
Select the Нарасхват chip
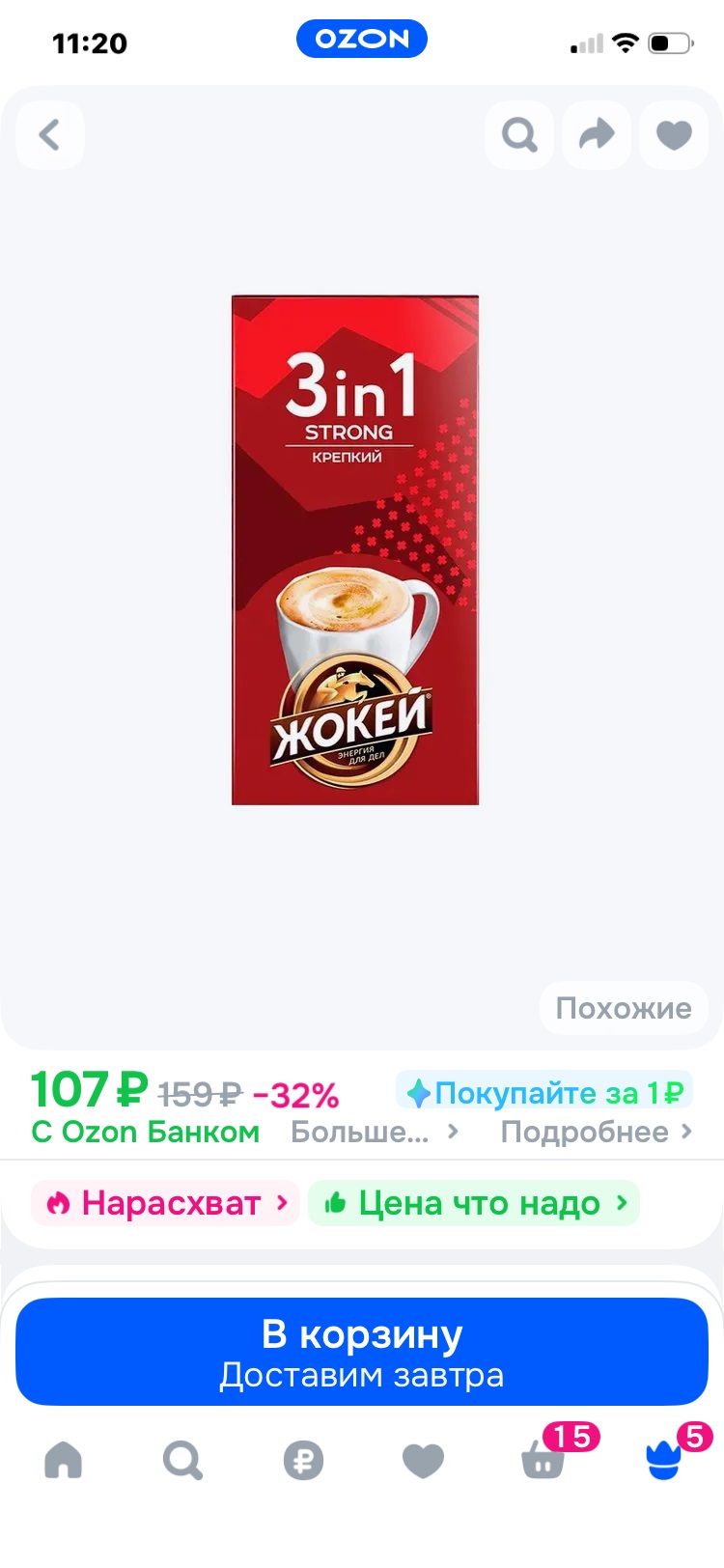click(x=165, y=1203)
